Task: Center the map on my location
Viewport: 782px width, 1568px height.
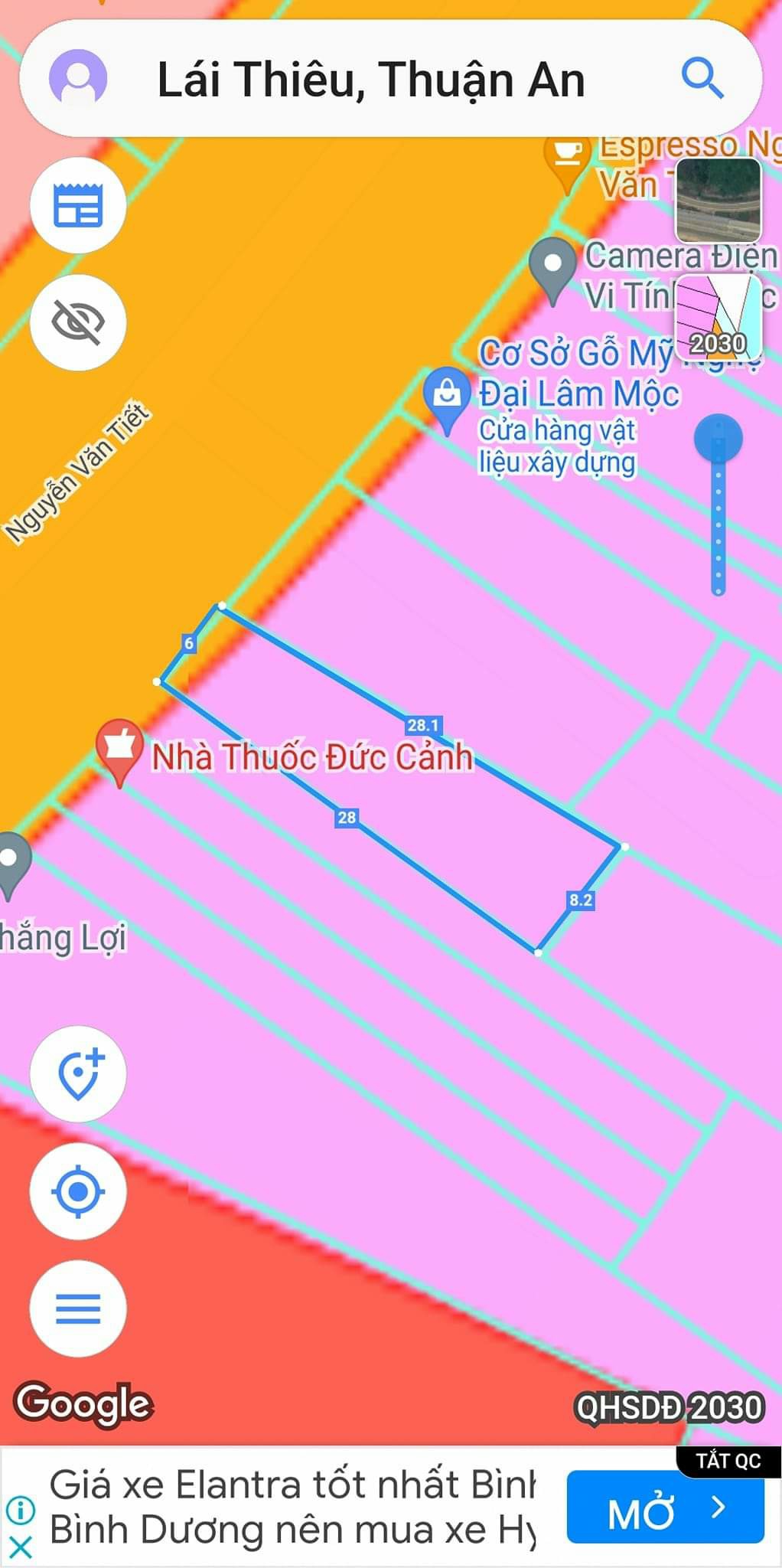Action: [78, 1191]
